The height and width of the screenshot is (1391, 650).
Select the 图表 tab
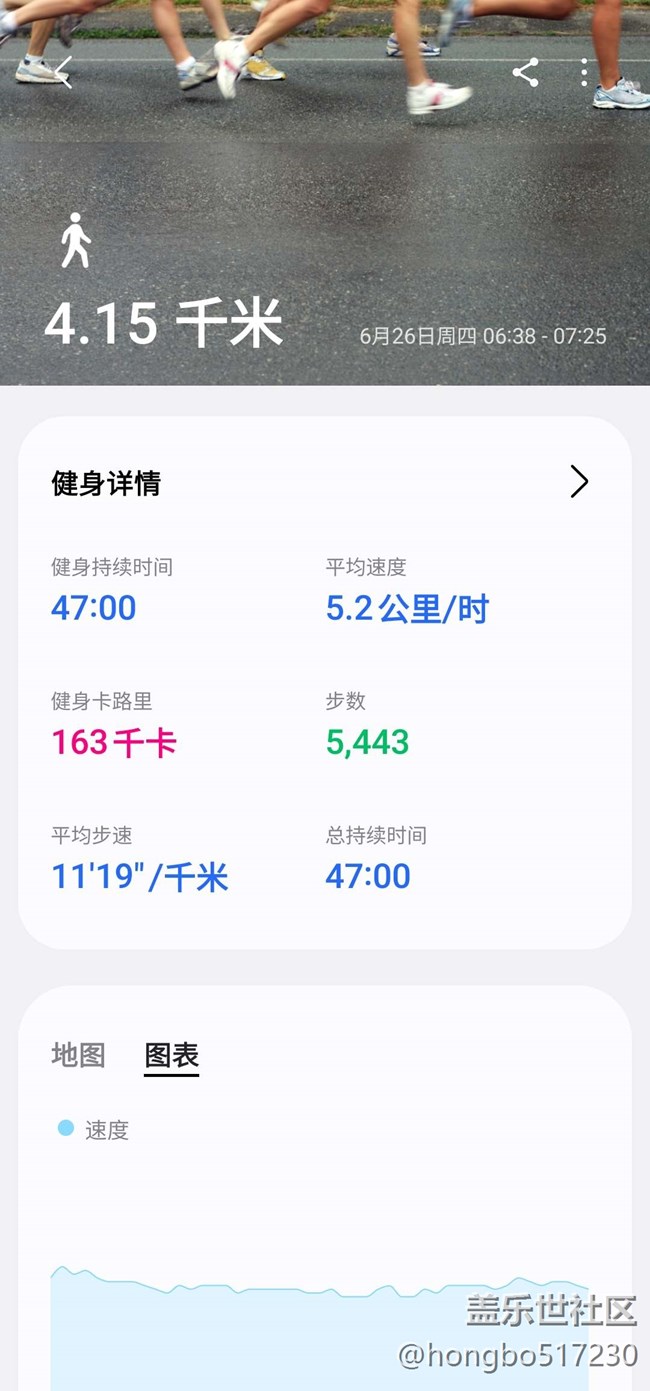(x=172, y=1055)
